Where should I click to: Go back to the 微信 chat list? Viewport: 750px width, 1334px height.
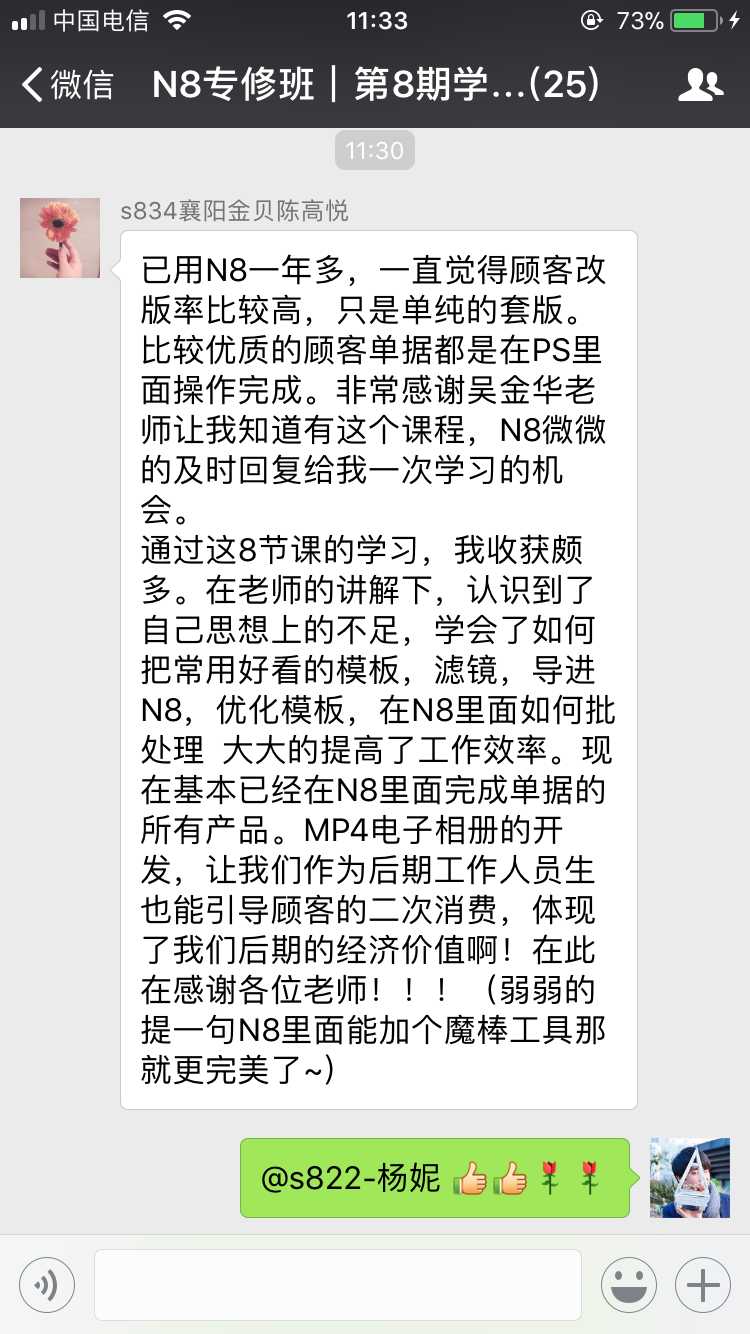coord(68,85)
